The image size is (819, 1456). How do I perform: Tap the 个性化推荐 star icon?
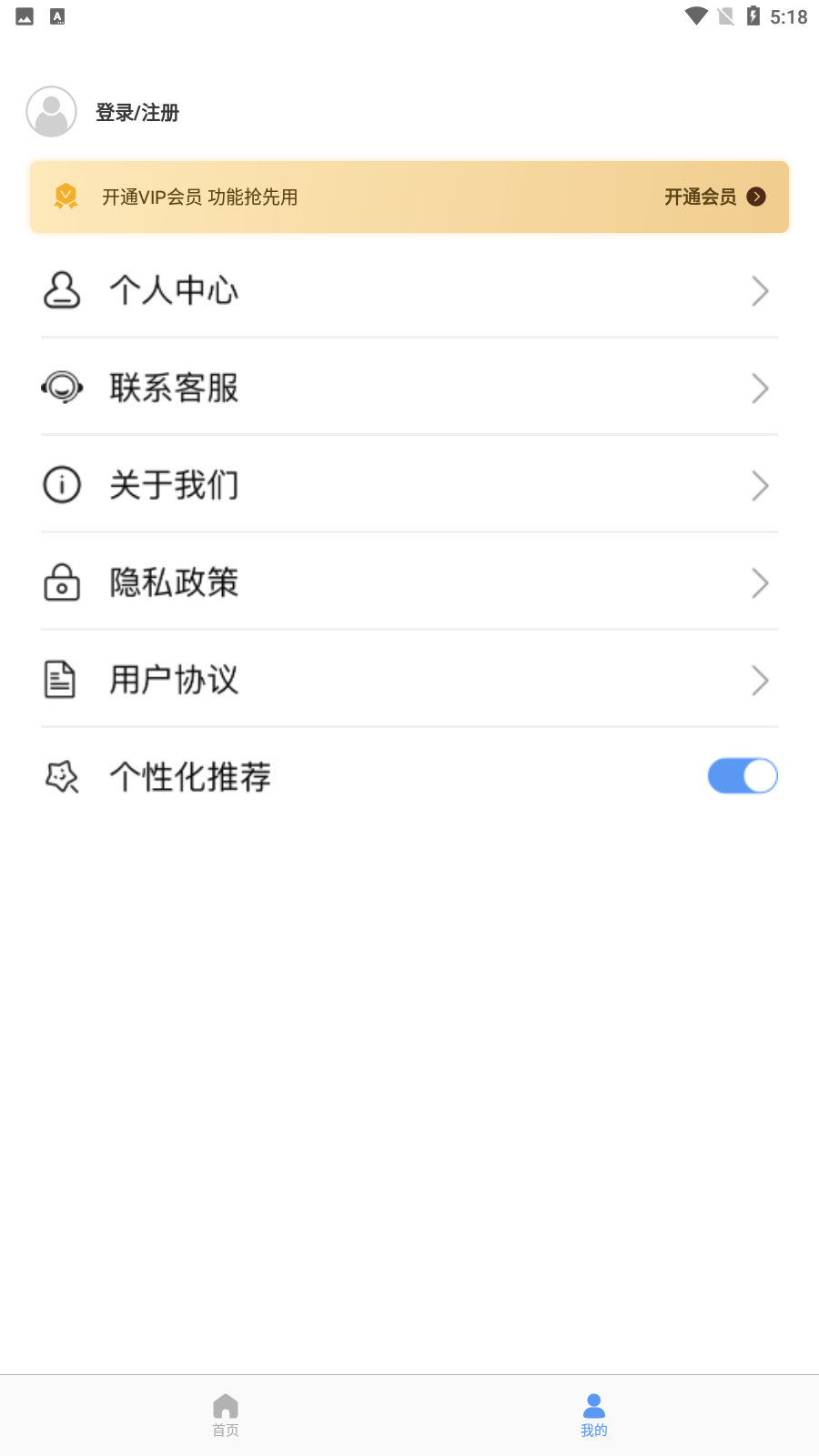coord(60,775)
